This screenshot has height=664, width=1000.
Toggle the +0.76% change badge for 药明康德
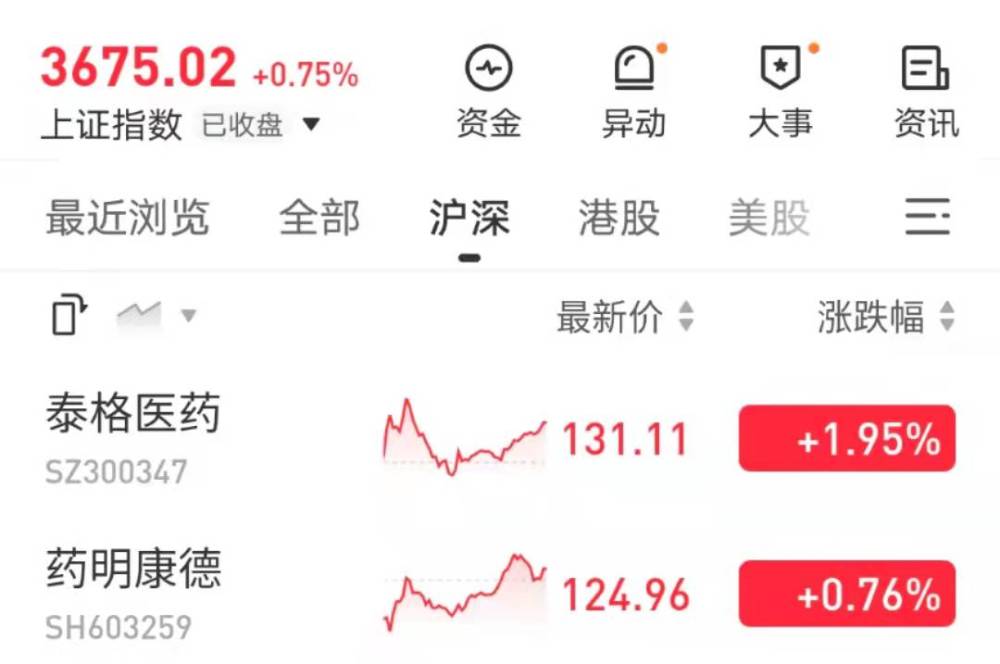[847, 595]
